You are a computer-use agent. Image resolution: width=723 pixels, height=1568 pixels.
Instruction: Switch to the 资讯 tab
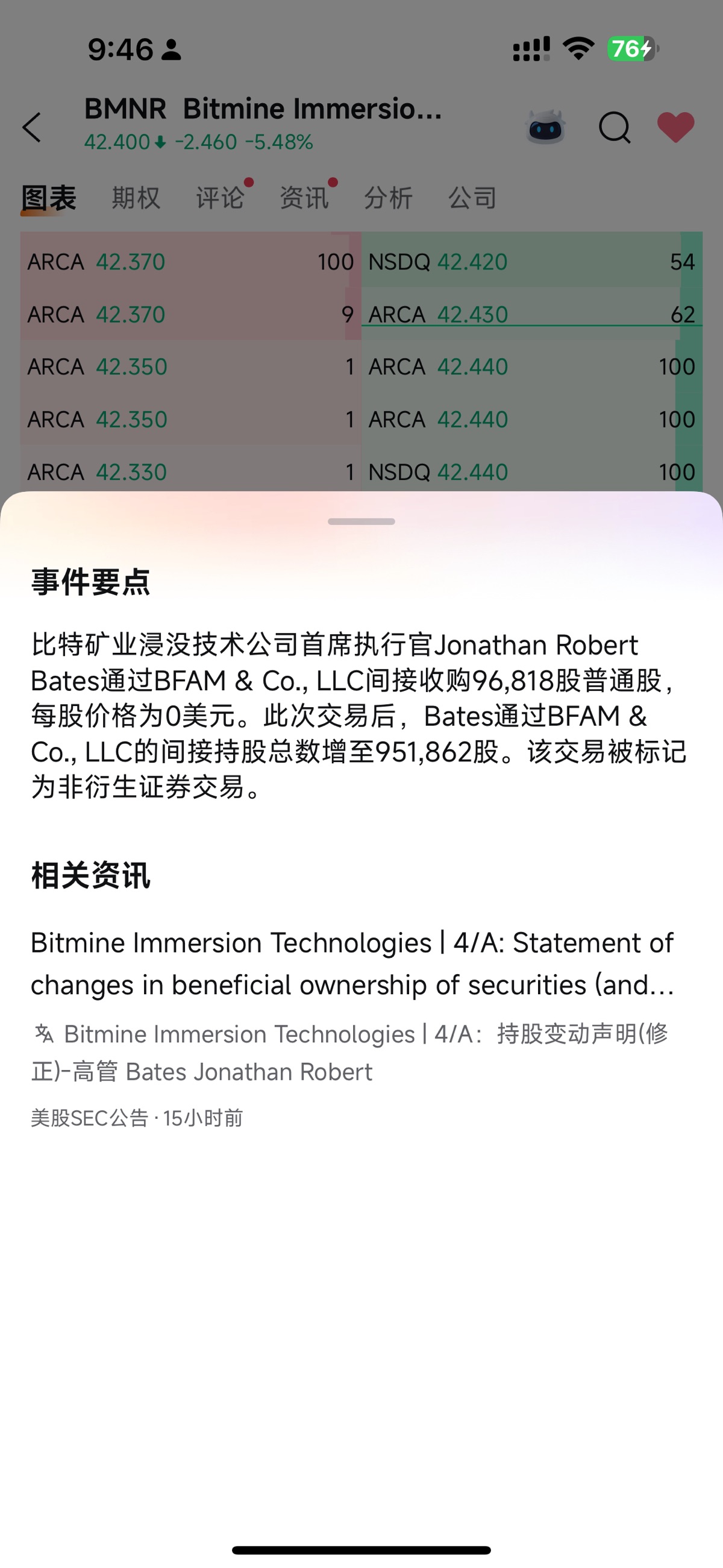click(304, 198)
